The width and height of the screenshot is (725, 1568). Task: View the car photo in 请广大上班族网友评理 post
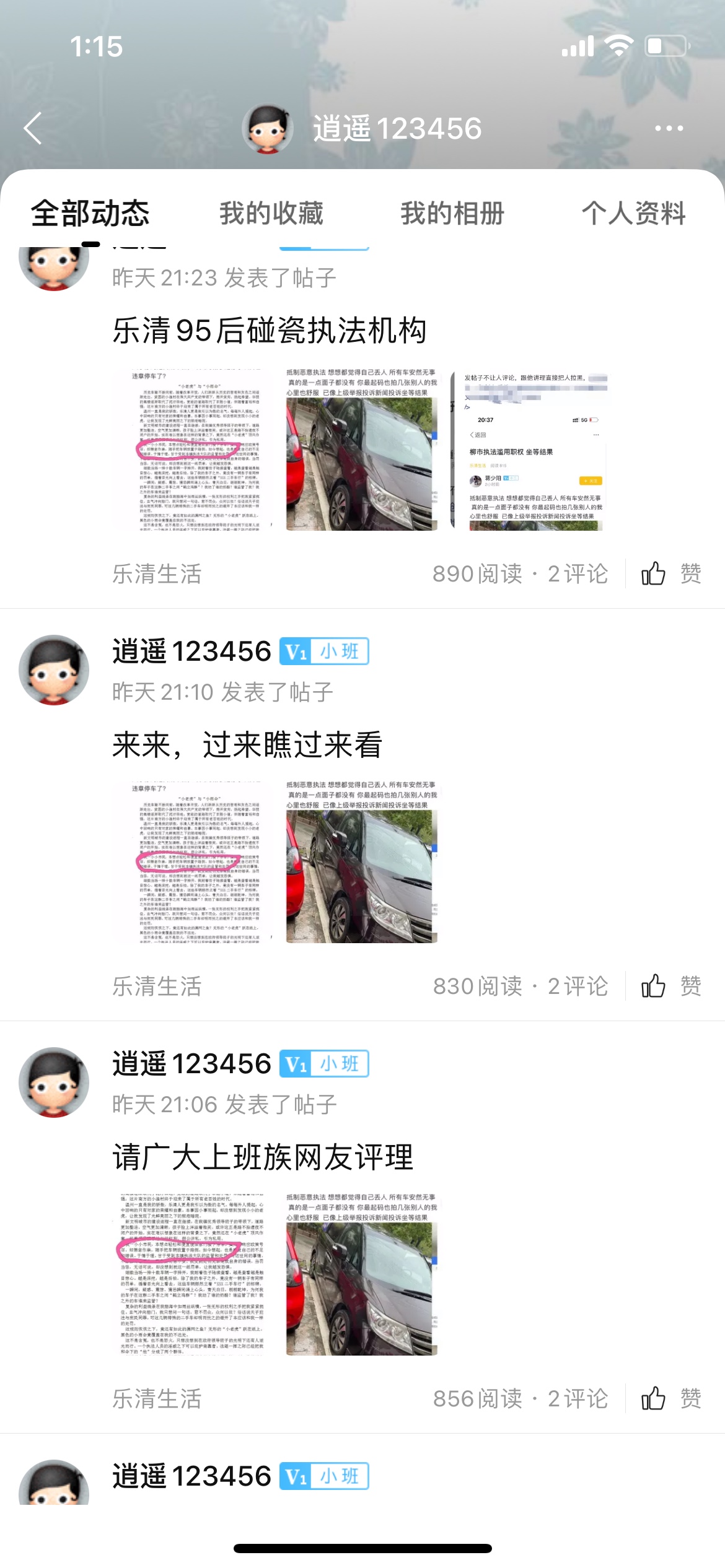coord(362,1274)
